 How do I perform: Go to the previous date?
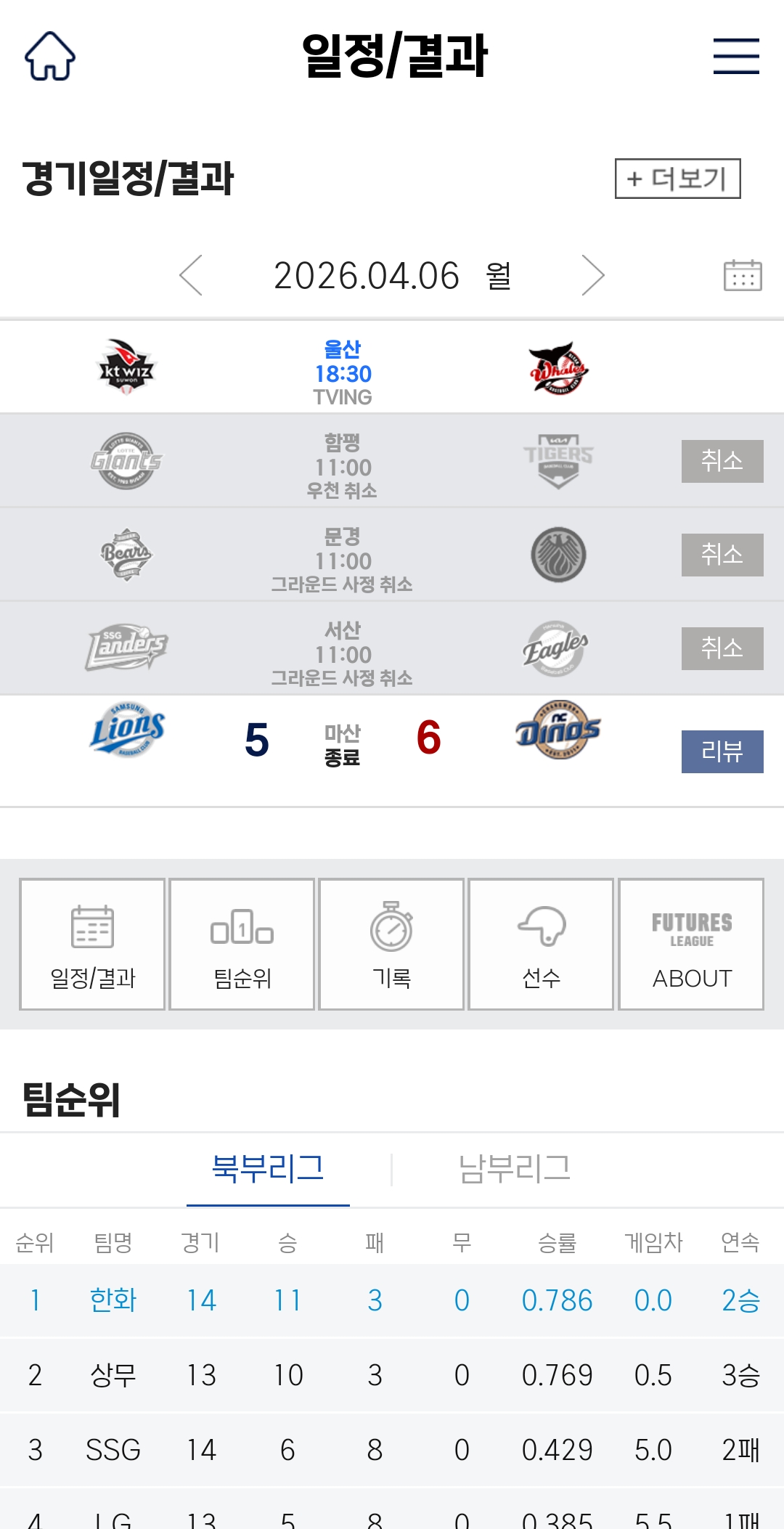tap(191, 276)
